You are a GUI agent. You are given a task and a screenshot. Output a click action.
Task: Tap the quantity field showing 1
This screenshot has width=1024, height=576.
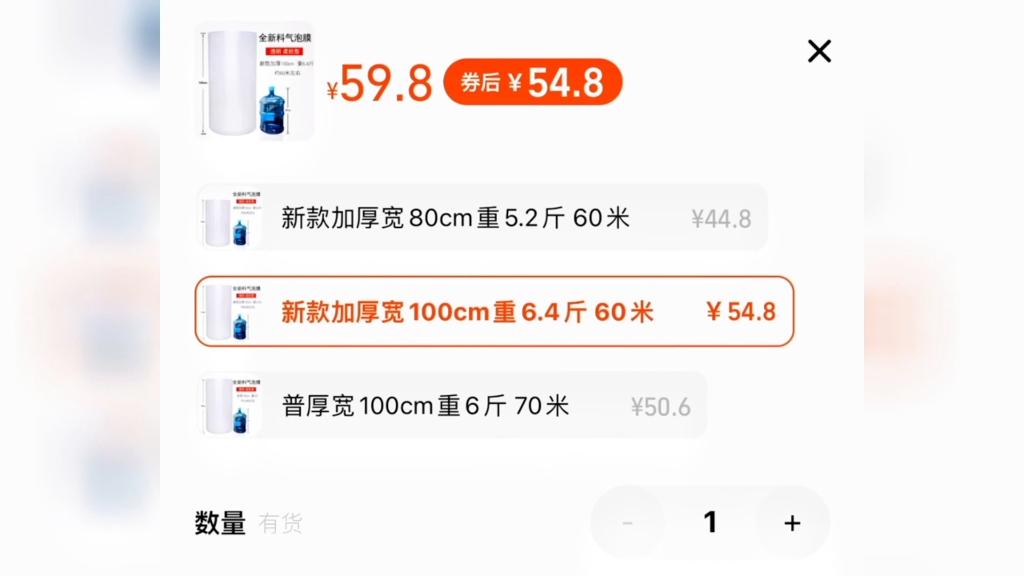pos(710,523)
